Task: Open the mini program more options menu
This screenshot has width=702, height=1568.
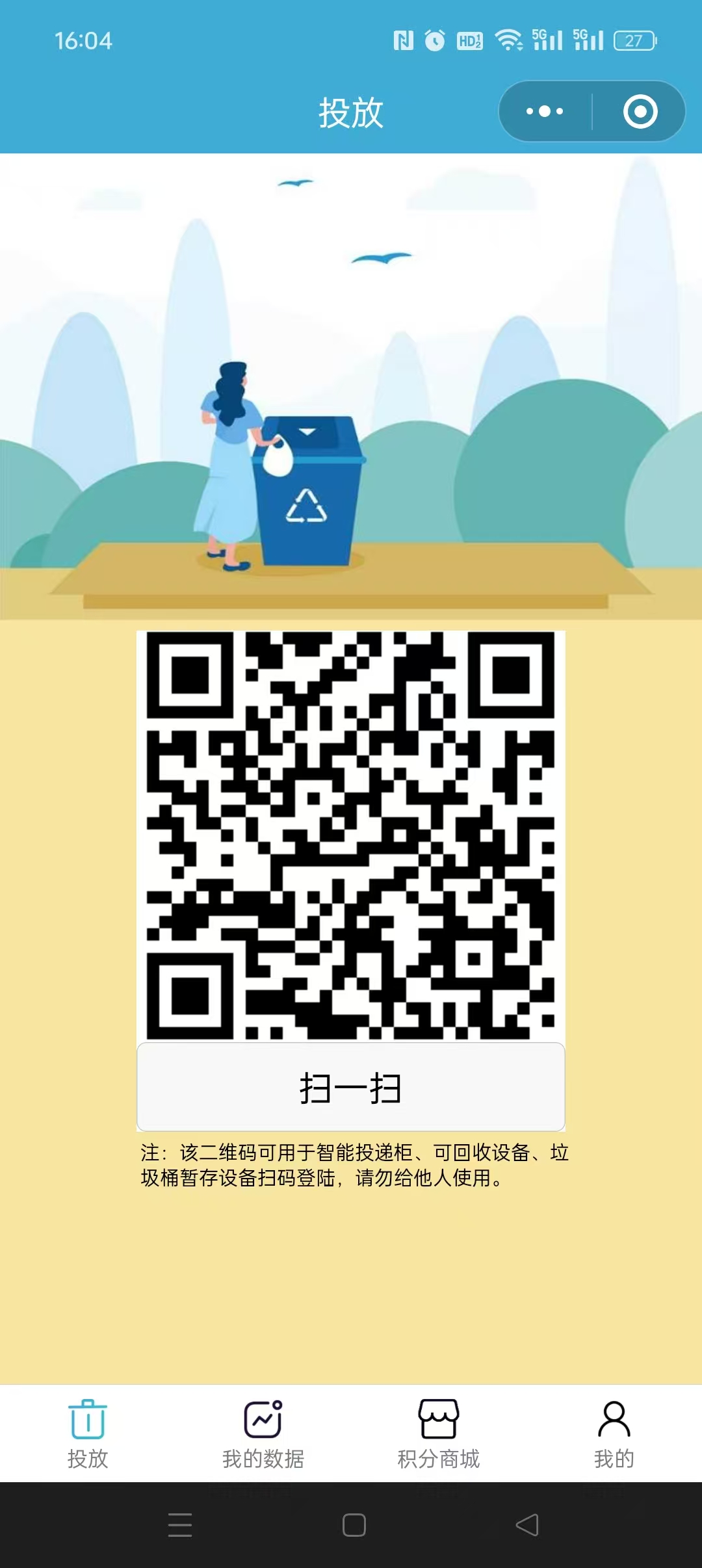Action: pyautogui.click(x=545, y=111)
